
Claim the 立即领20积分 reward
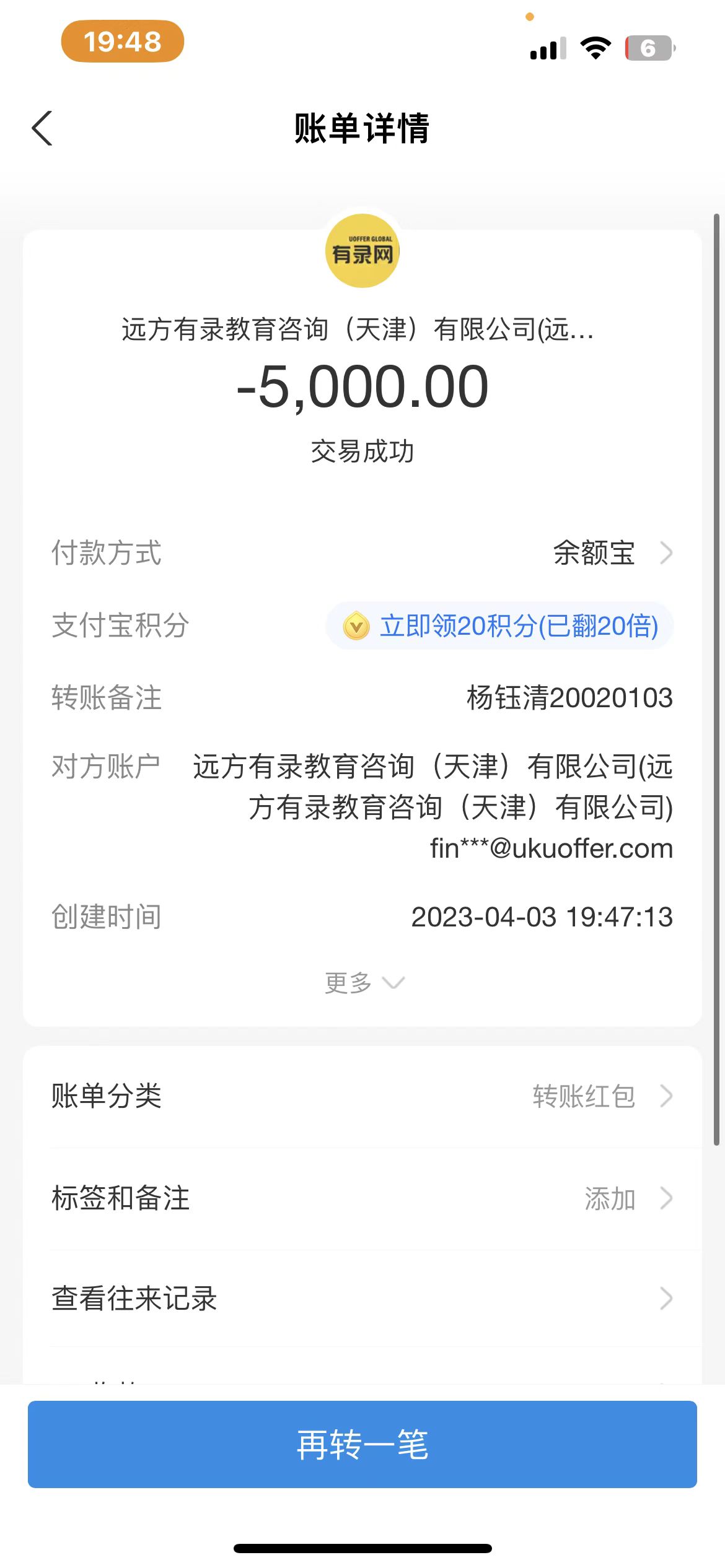click(x=500, y=626)
